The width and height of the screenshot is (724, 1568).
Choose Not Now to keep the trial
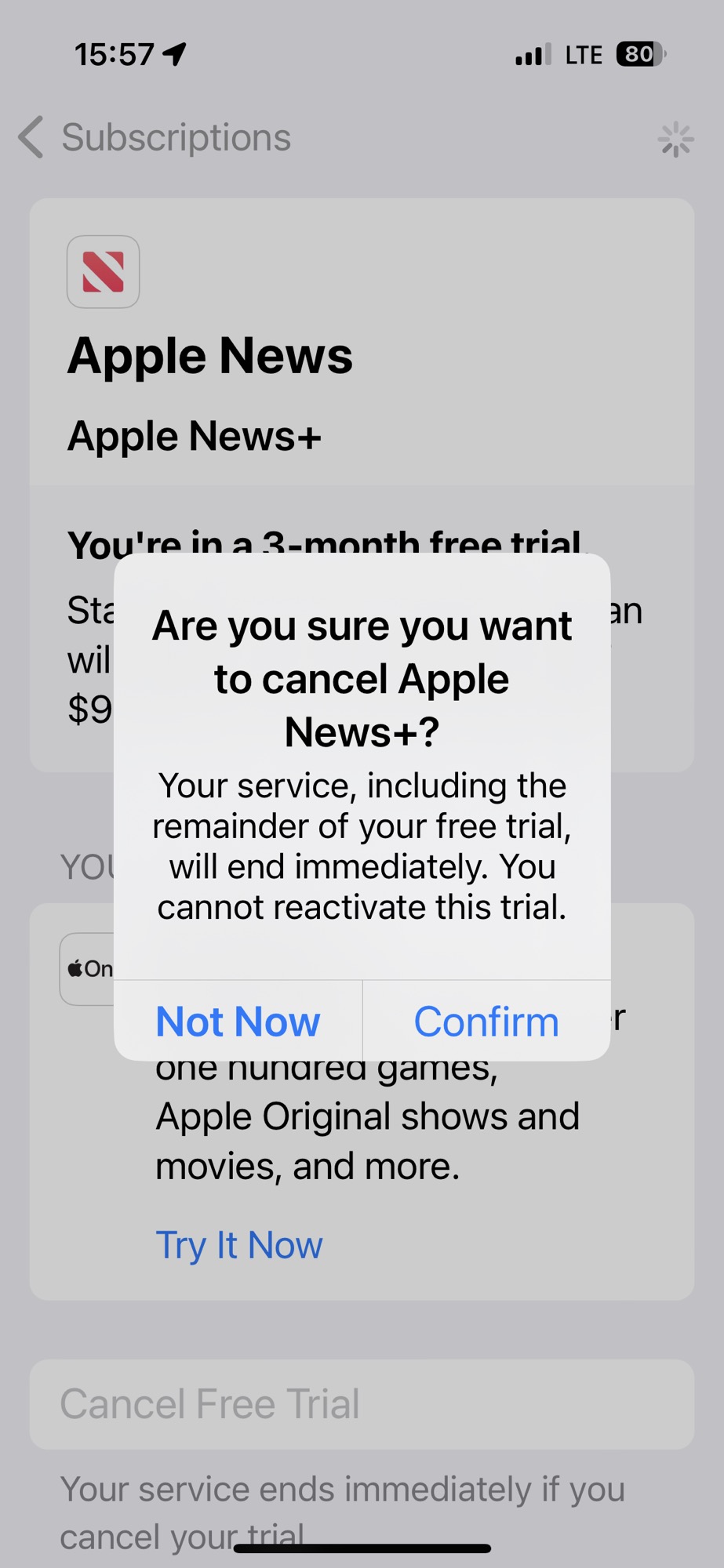(x=238, y=1022)
